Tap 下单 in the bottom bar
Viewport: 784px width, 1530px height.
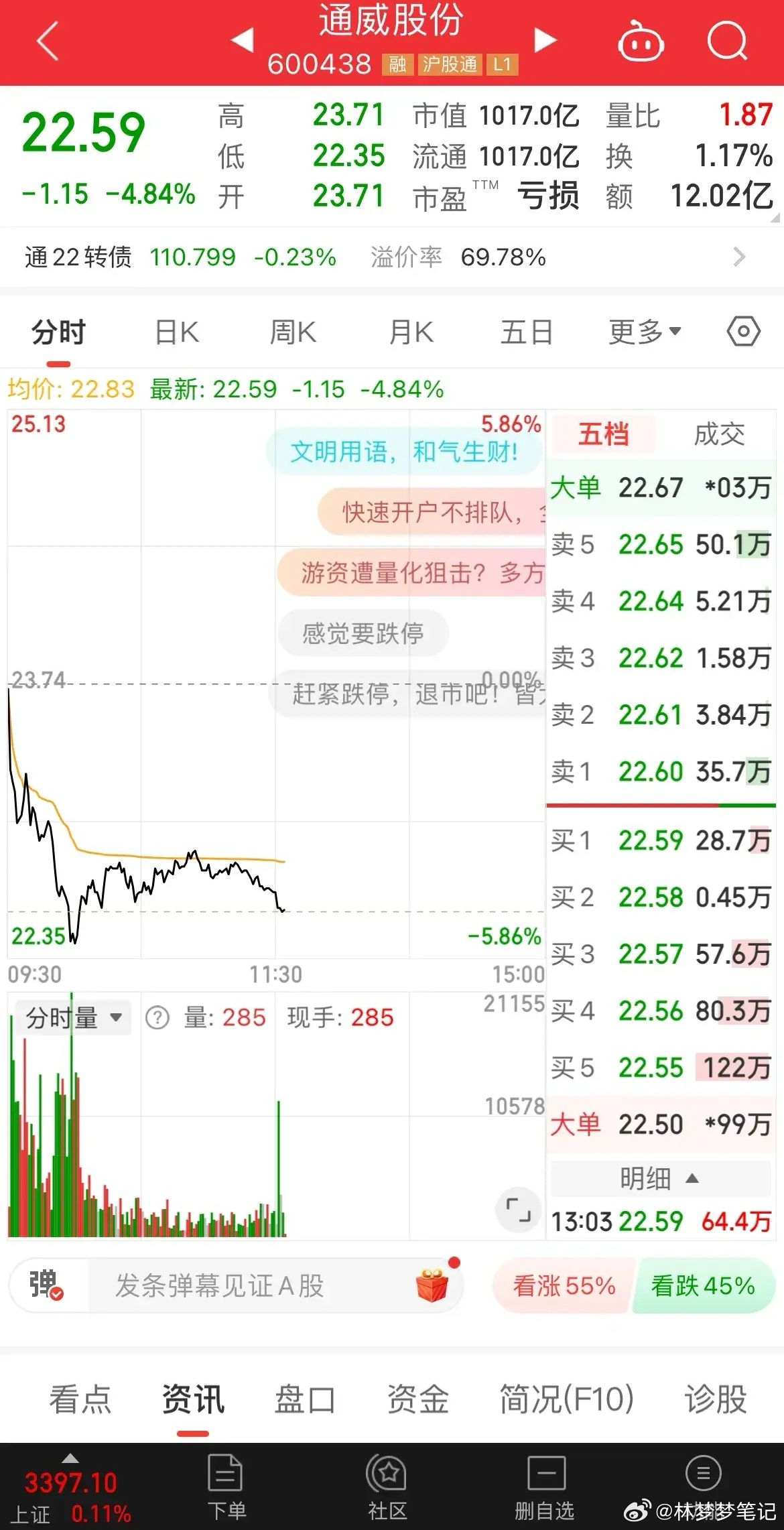coord(226,1488)
